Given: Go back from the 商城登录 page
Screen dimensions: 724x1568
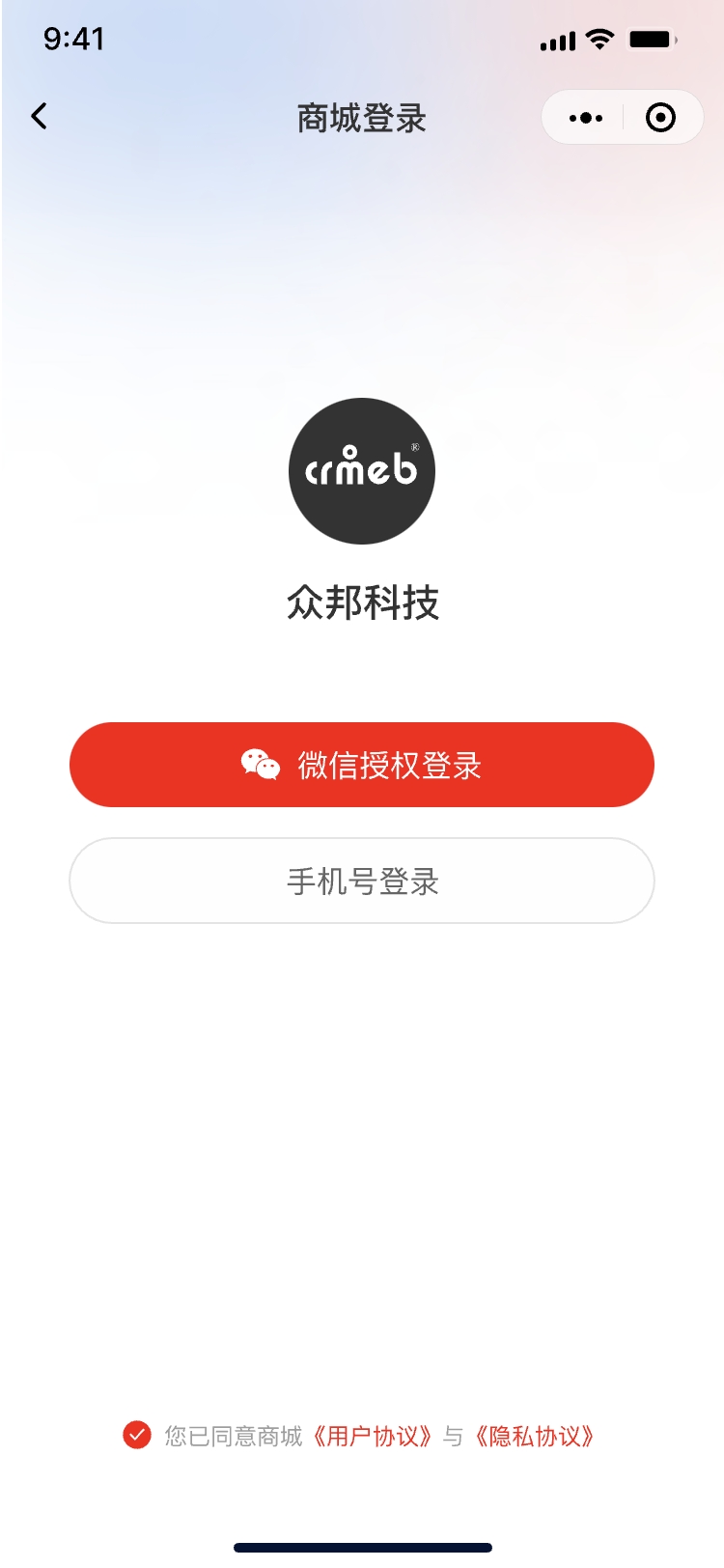Looking at the screenshot, I should [x=40, y=117].
